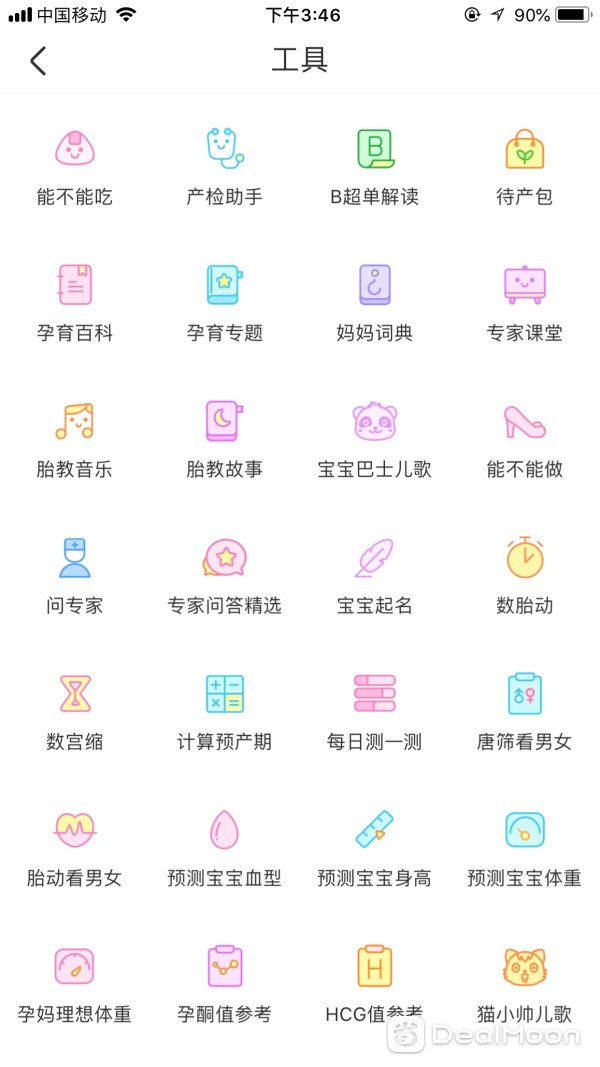Open 胎教故事
Viewport: 600px width, 1067px height.
click(x=224, y=440)
